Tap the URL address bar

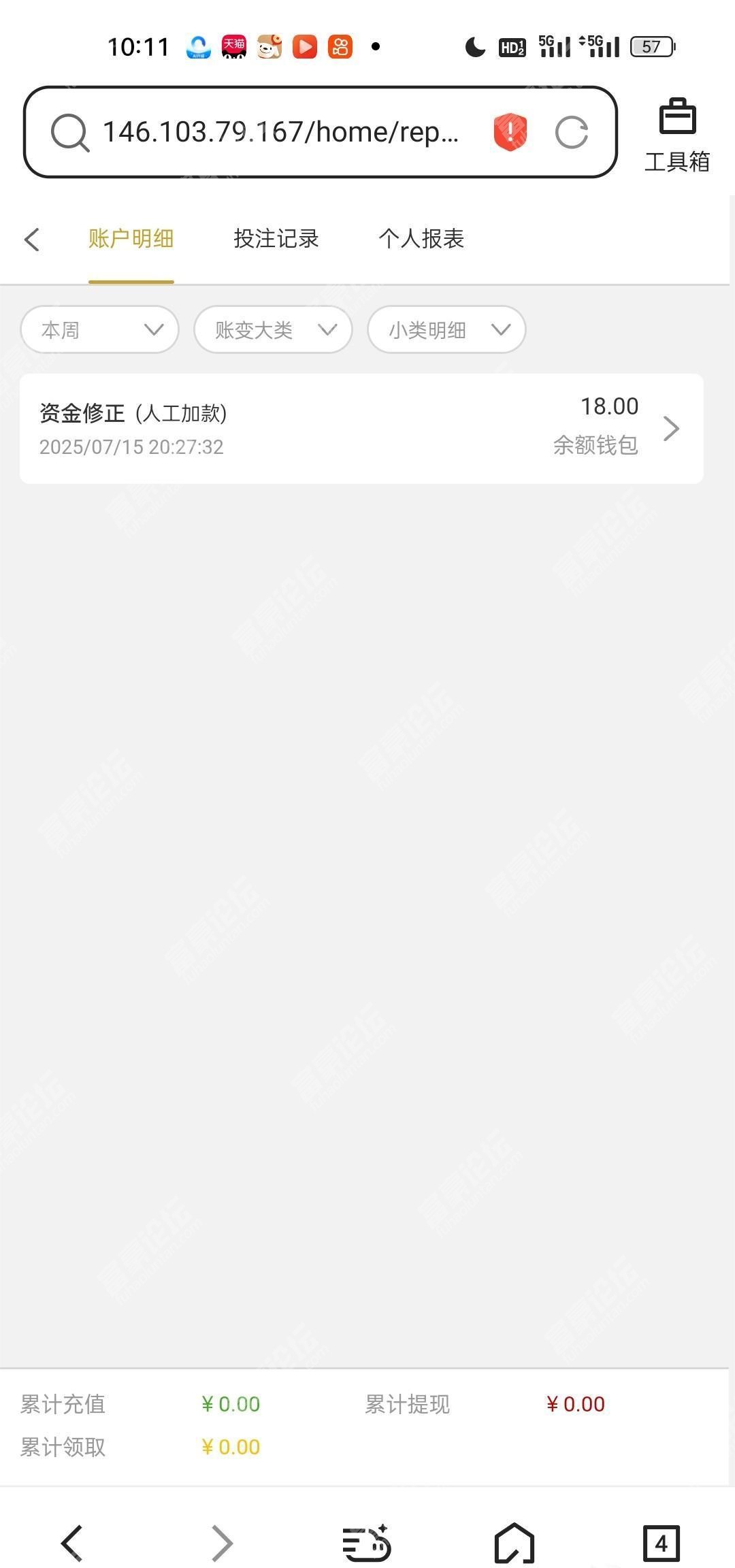(x=279, y=132)
